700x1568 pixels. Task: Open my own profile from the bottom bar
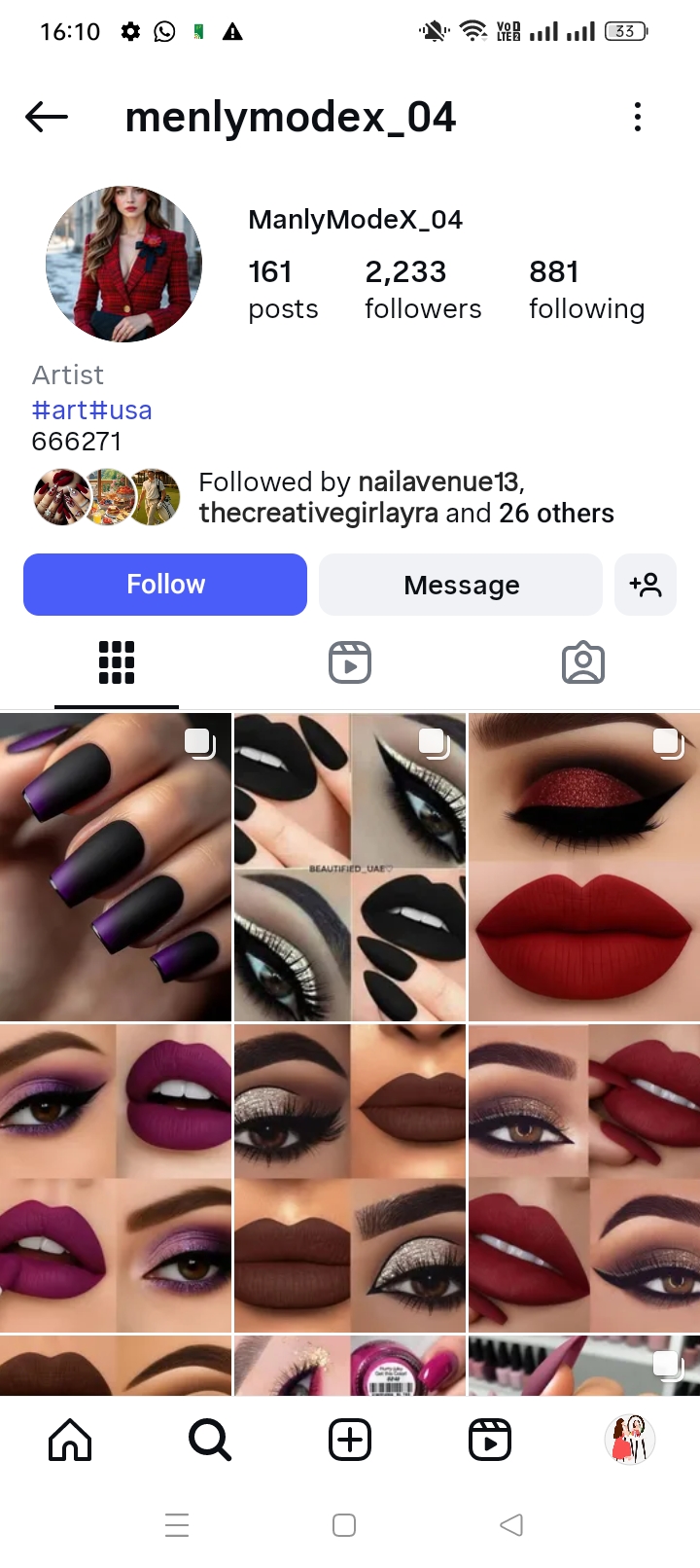pos(630,1440)
